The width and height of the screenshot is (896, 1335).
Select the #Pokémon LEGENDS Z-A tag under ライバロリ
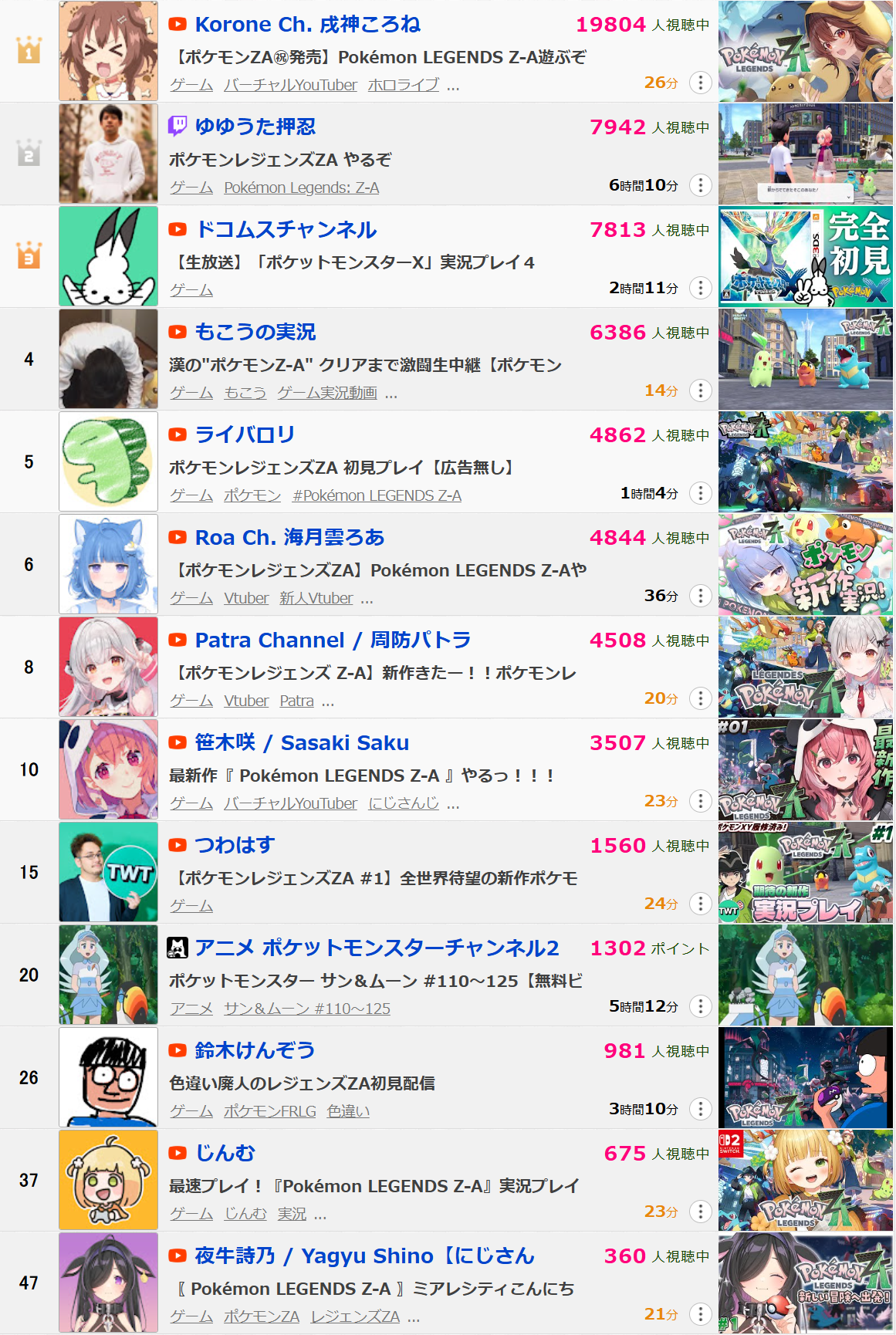(x=377, y=495)
